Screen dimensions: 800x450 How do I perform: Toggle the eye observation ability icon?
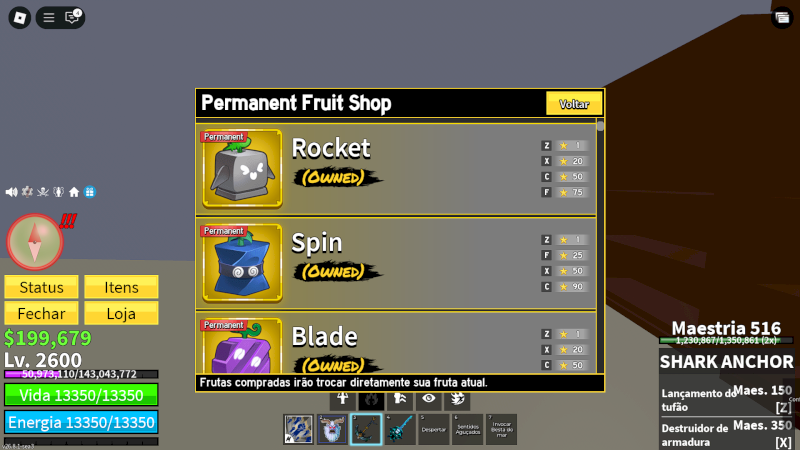[428, 399]
